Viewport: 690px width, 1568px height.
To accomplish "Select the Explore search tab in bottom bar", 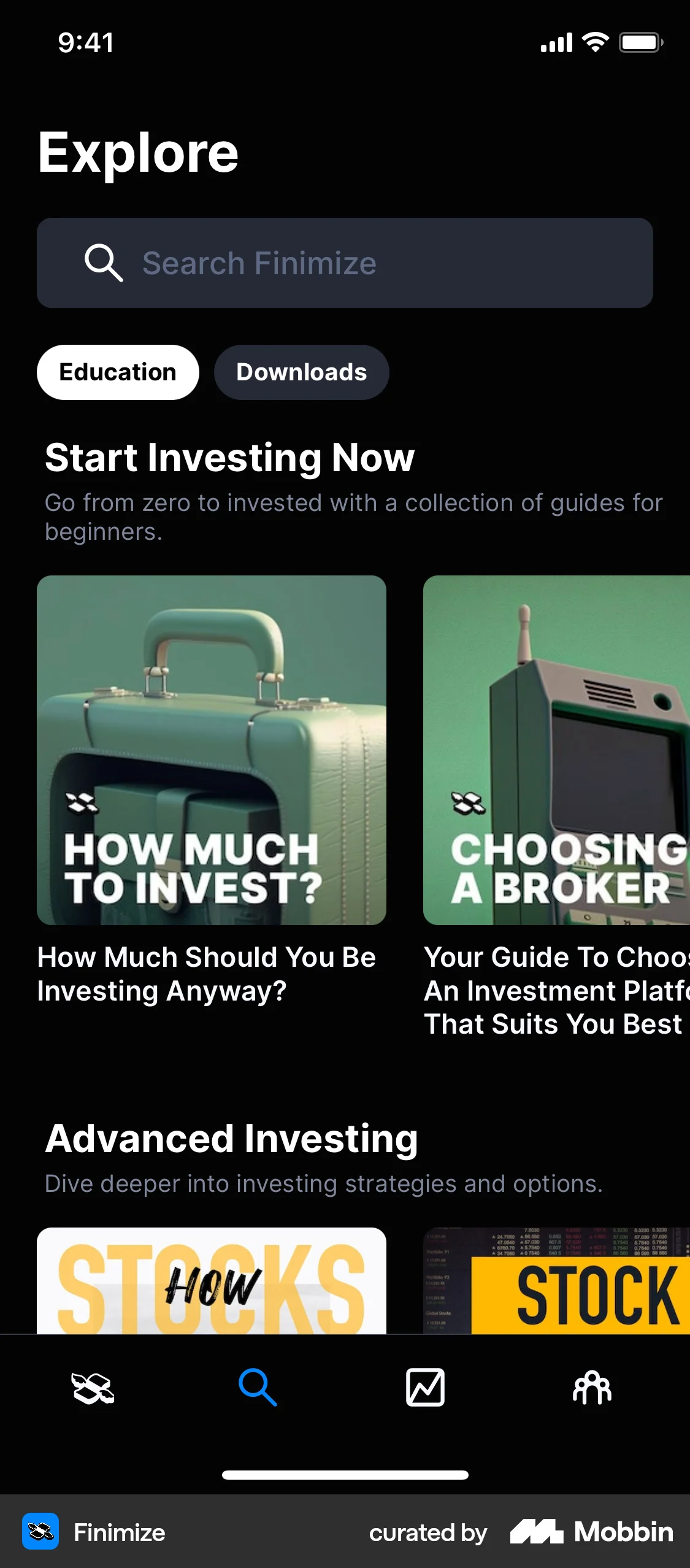I will [x=258, y=1388].
